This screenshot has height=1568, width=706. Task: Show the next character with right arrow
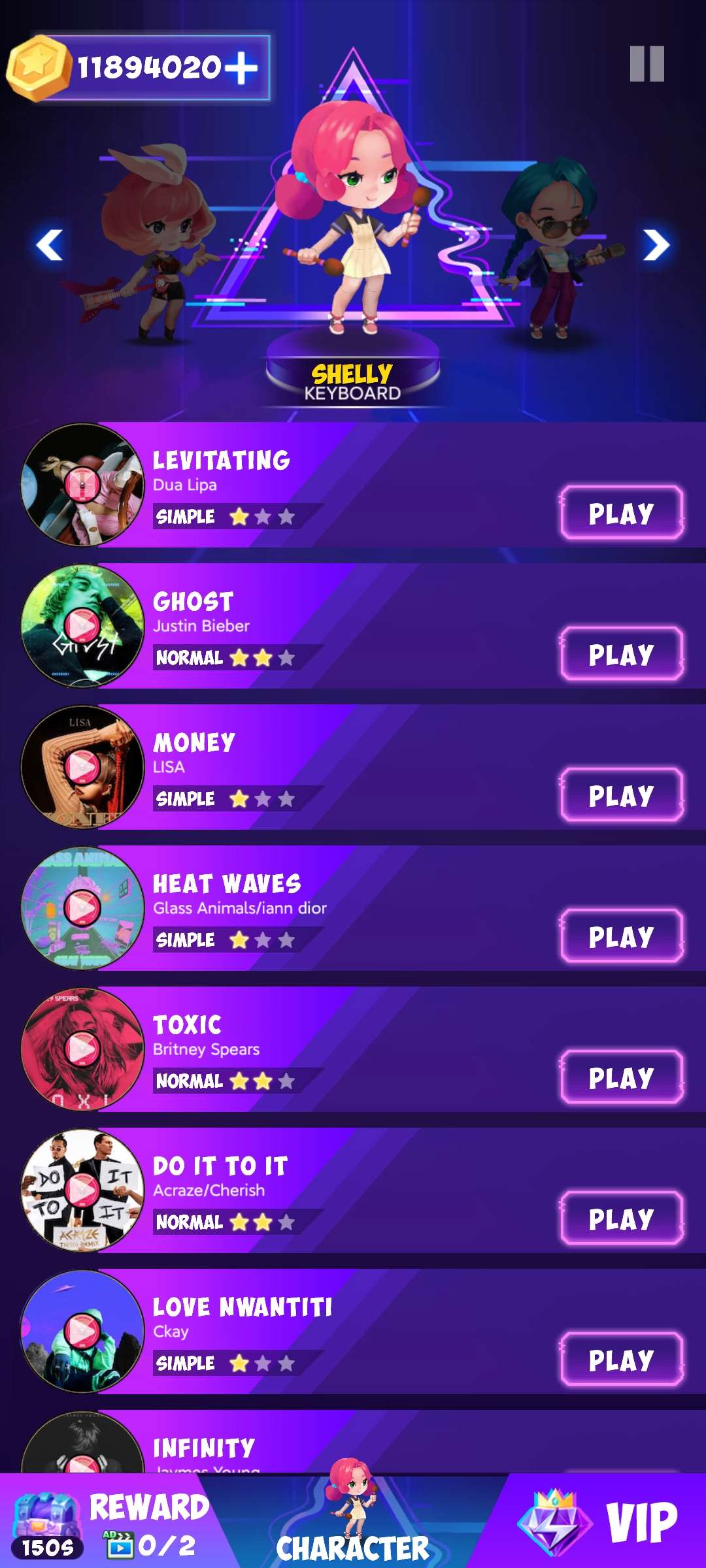(x=656, y=245)
